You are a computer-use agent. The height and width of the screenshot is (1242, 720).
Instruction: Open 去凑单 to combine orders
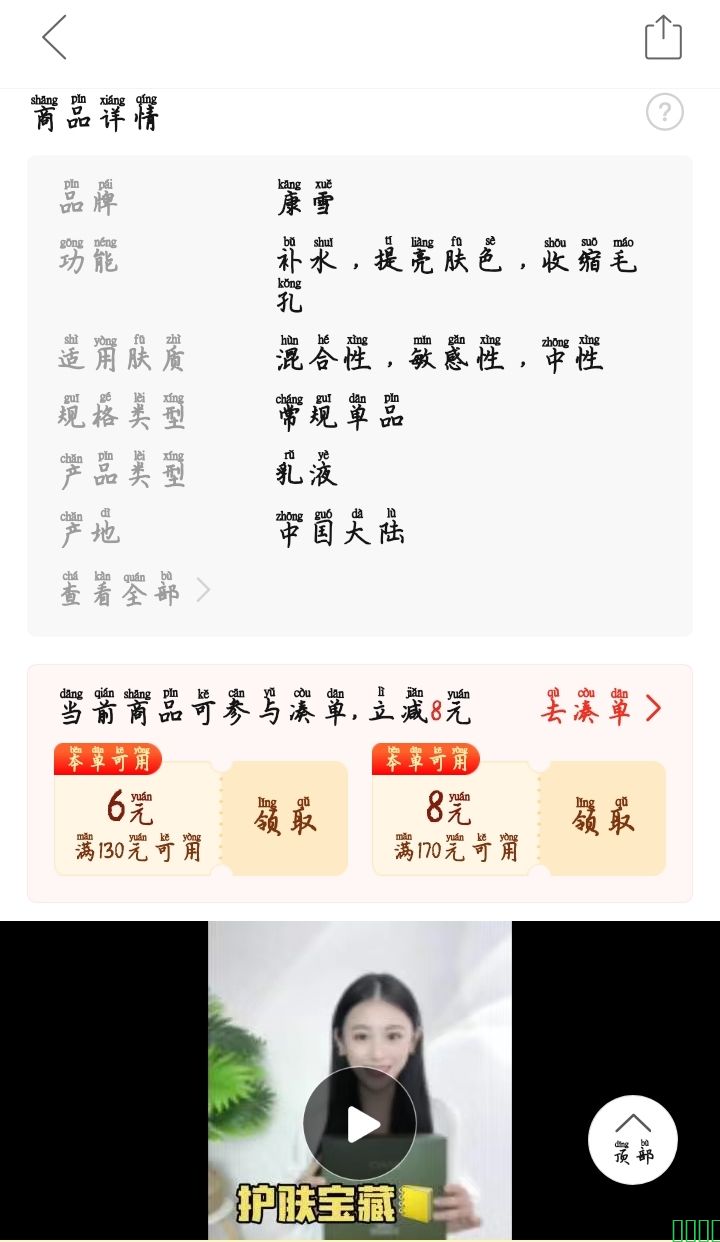601,709
